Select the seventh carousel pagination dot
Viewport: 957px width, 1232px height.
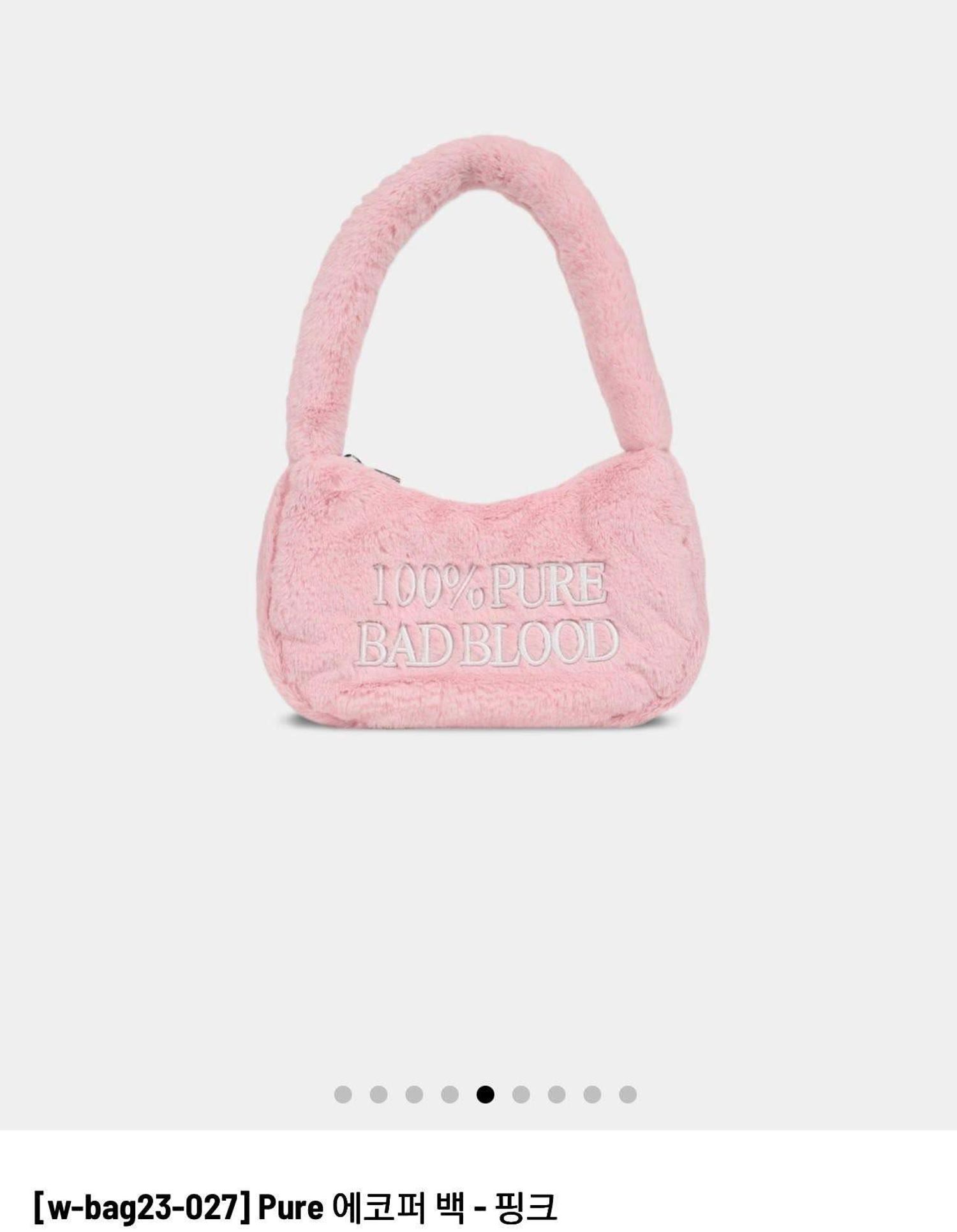pos(555,1093)
